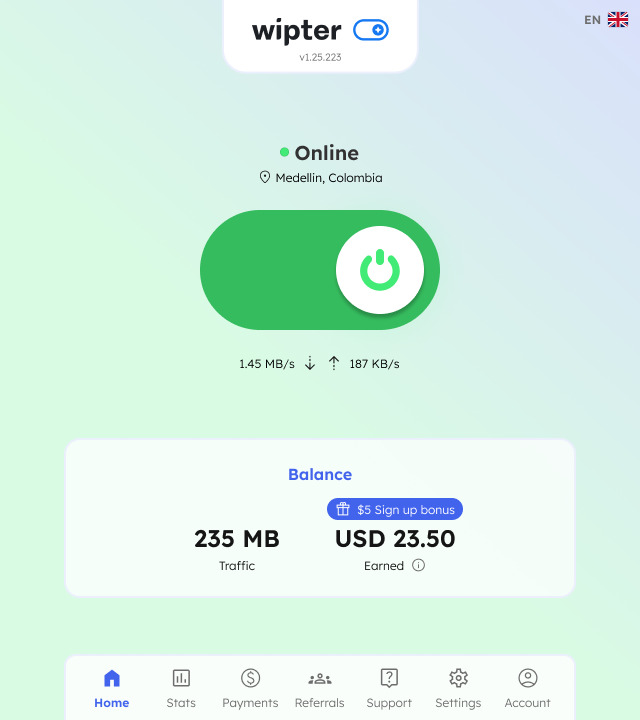Change the EN language selector
Image resolution: width=640 pixels, height=720 pixels.
click(x=606, y=19)
